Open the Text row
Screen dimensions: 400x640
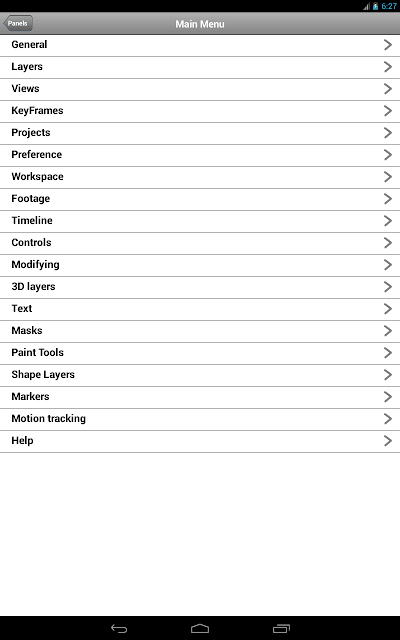200,310
